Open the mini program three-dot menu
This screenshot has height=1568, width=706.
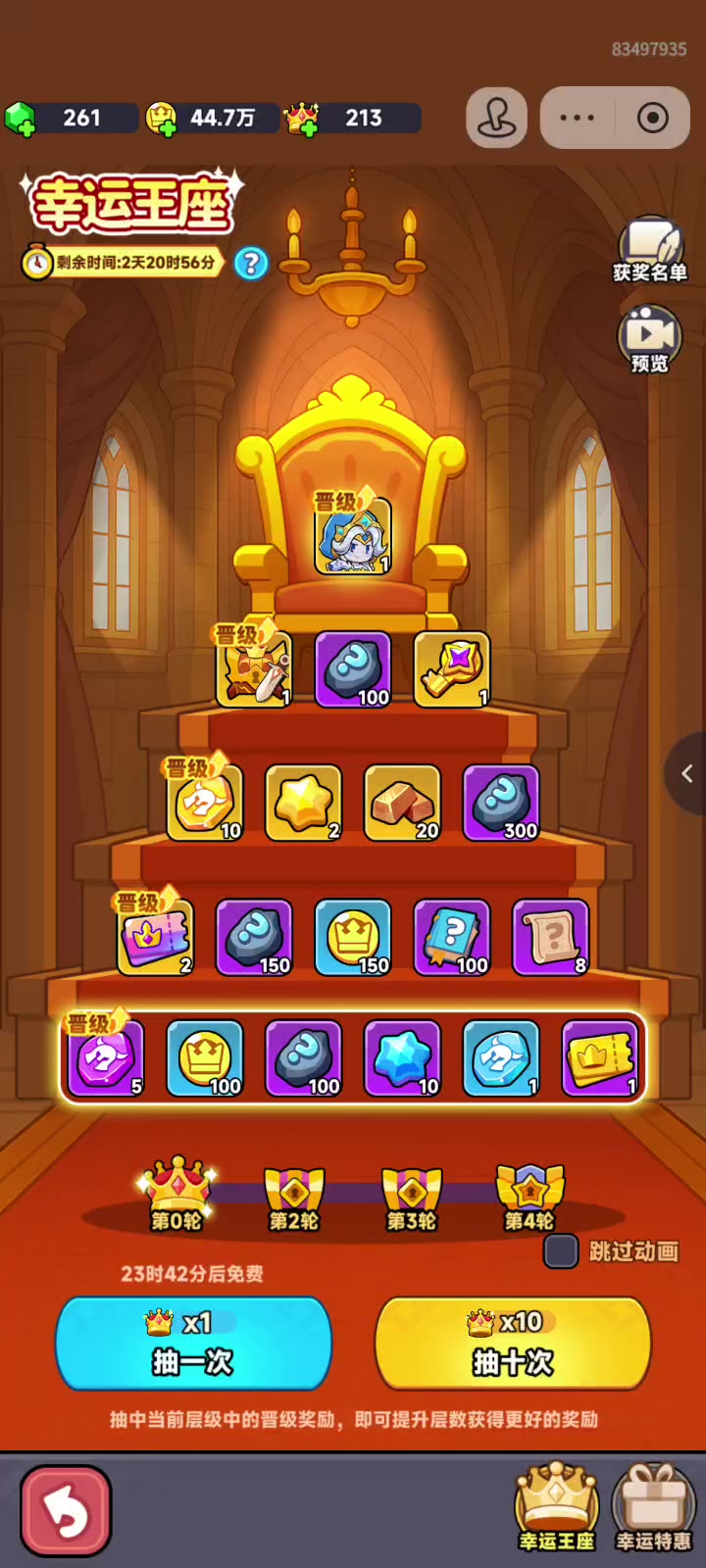click(x=577, y=118)
